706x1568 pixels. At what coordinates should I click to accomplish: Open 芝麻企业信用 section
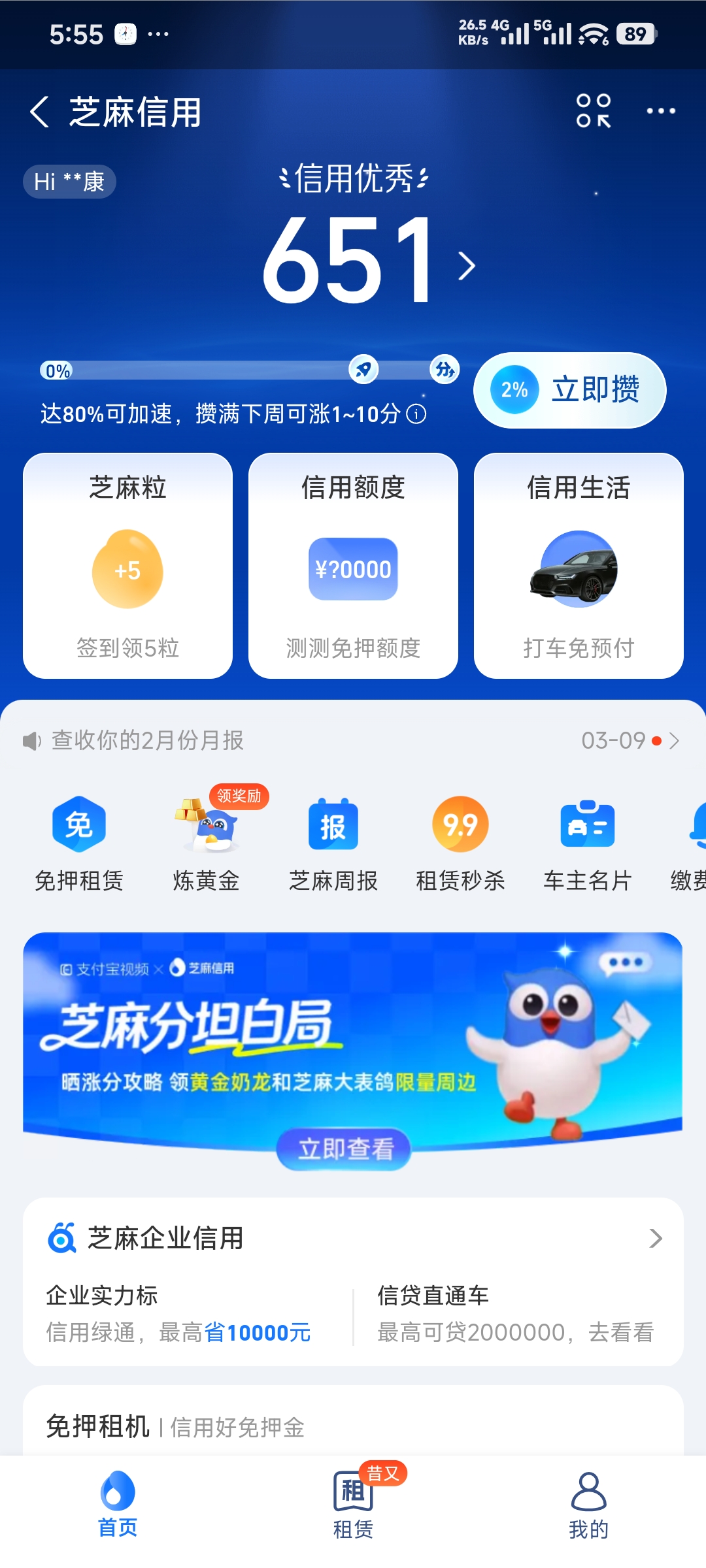coord(353,1238)
